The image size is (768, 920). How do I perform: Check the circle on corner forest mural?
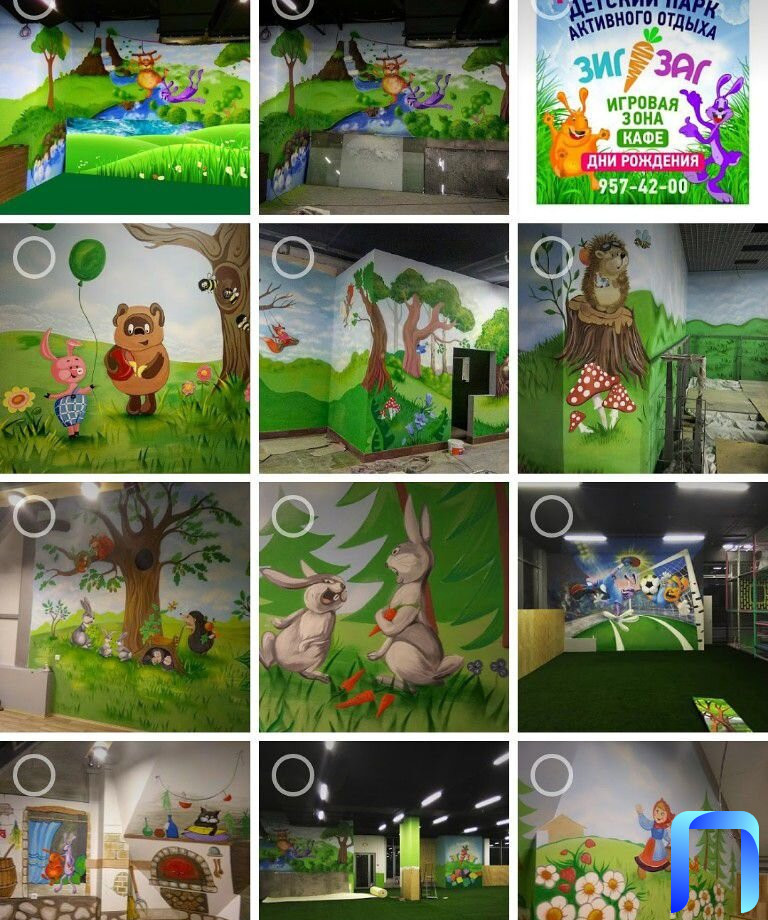tap(293, 258)
